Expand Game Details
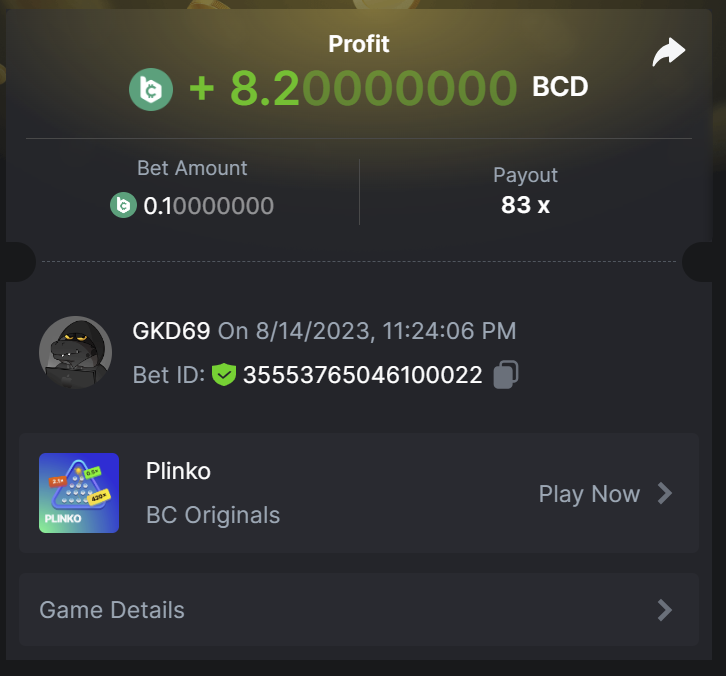The height and width of the screenshot is (676, 726). 358,610
